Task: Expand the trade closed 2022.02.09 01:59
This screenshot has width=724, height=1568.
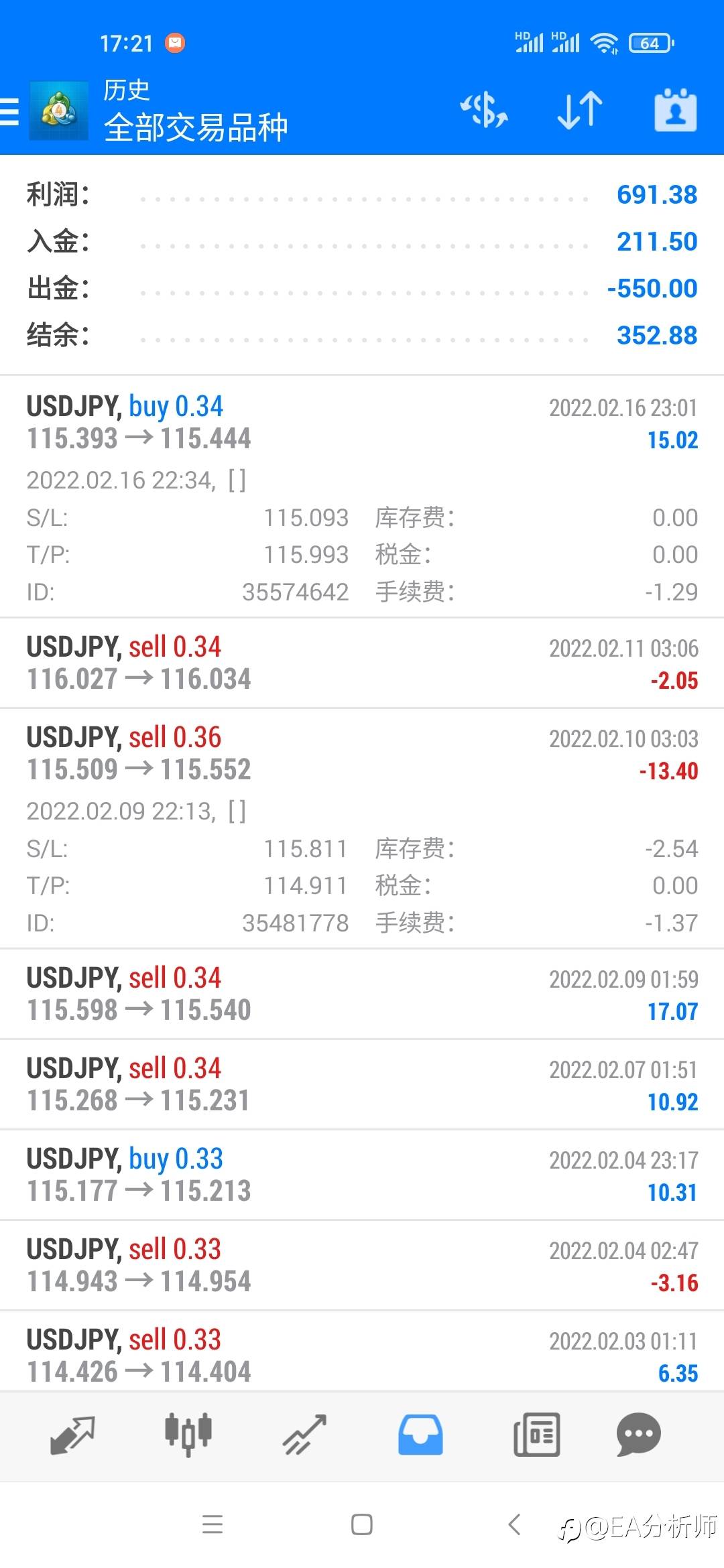Action: (x=362, y=994)
